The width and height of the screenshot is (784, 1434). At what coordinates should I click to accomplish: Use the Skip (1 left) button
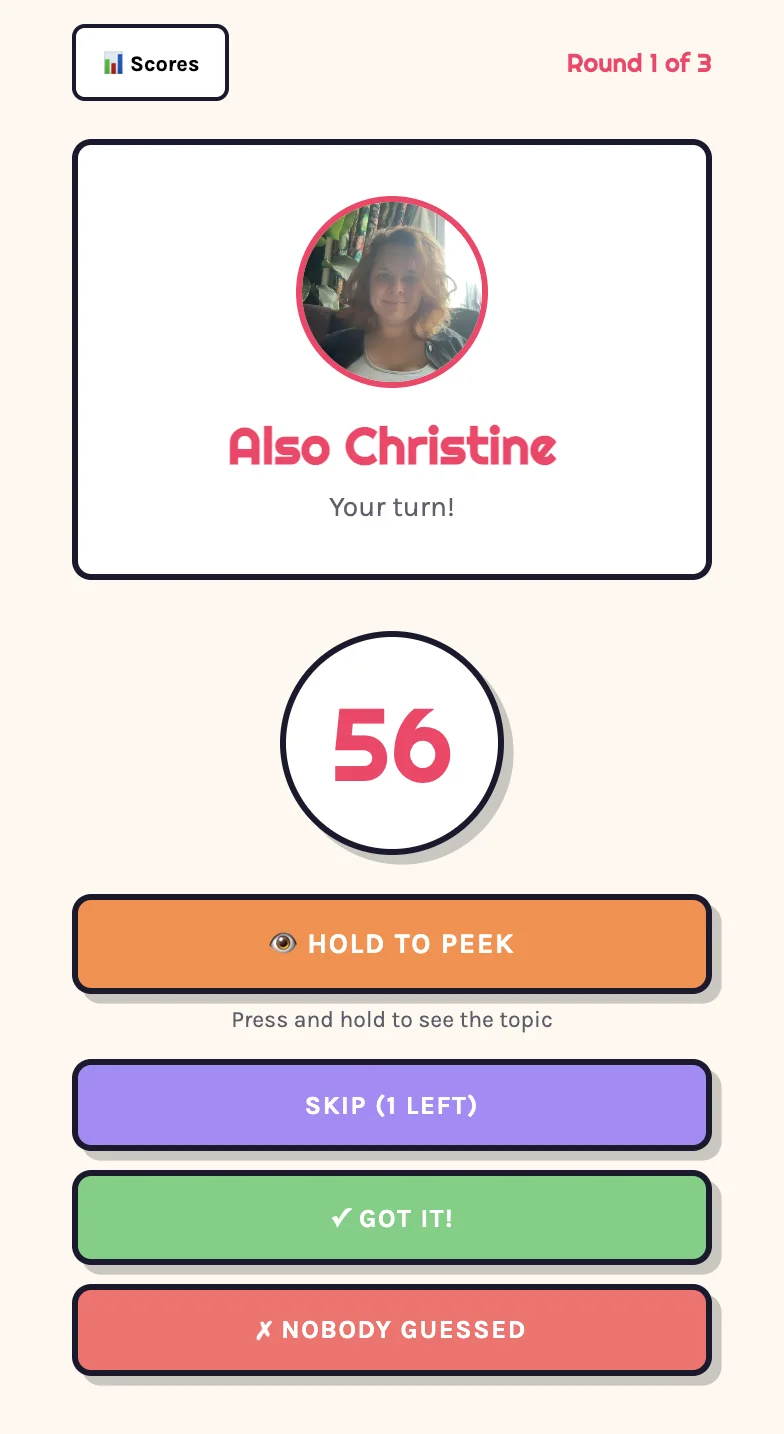pos(392,1105)
